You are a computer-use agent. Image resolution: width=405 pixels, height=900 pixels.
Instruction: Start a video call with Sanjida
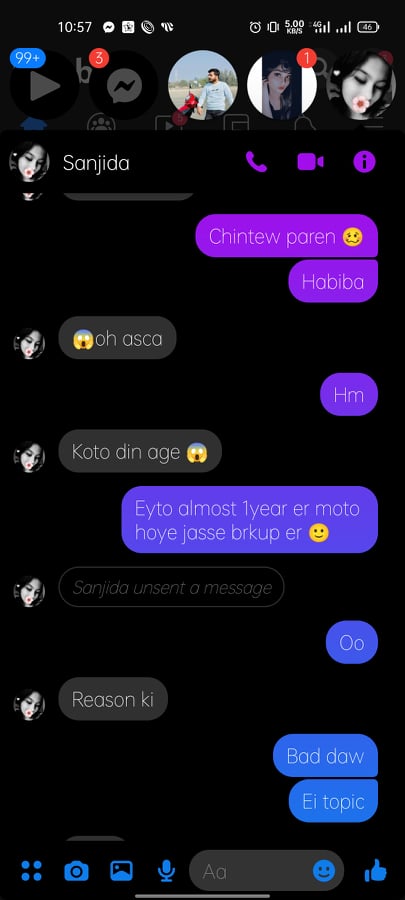pos(310,162)
